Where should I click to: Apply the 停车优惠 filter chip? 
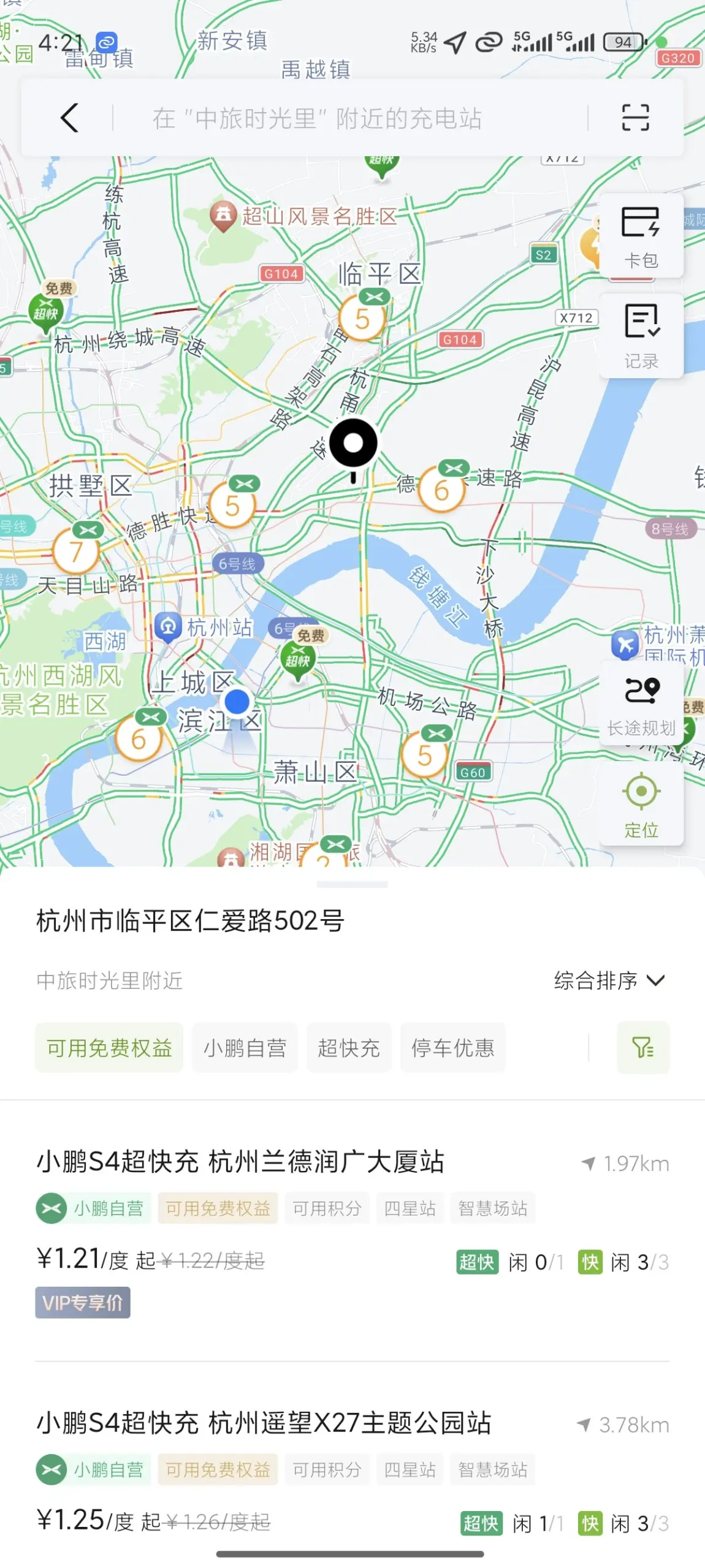pos(452,1048)
